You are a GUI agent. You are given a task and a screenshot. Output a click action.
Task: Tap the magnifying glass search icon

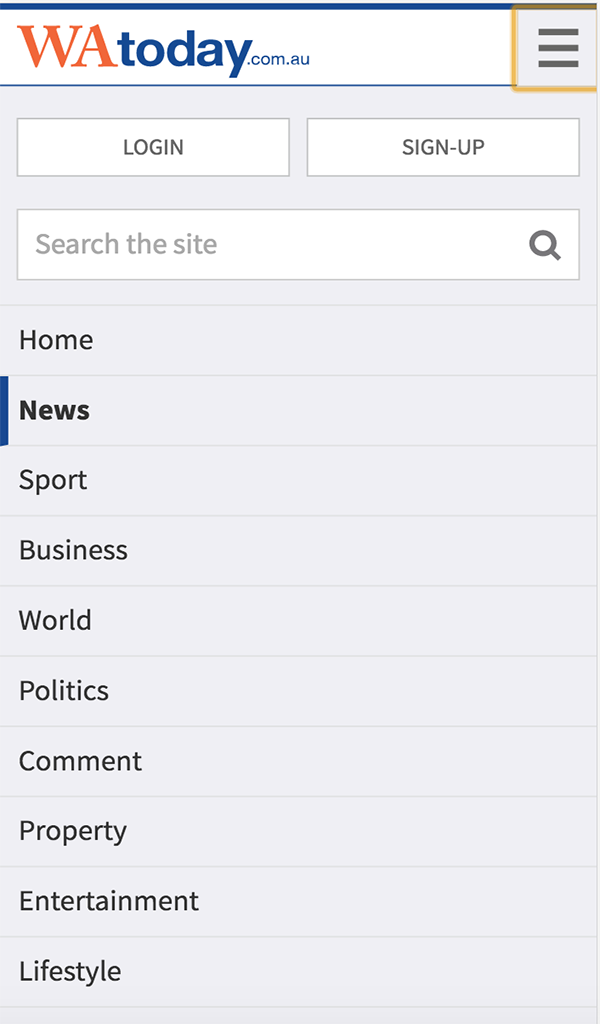coord(545,246)
